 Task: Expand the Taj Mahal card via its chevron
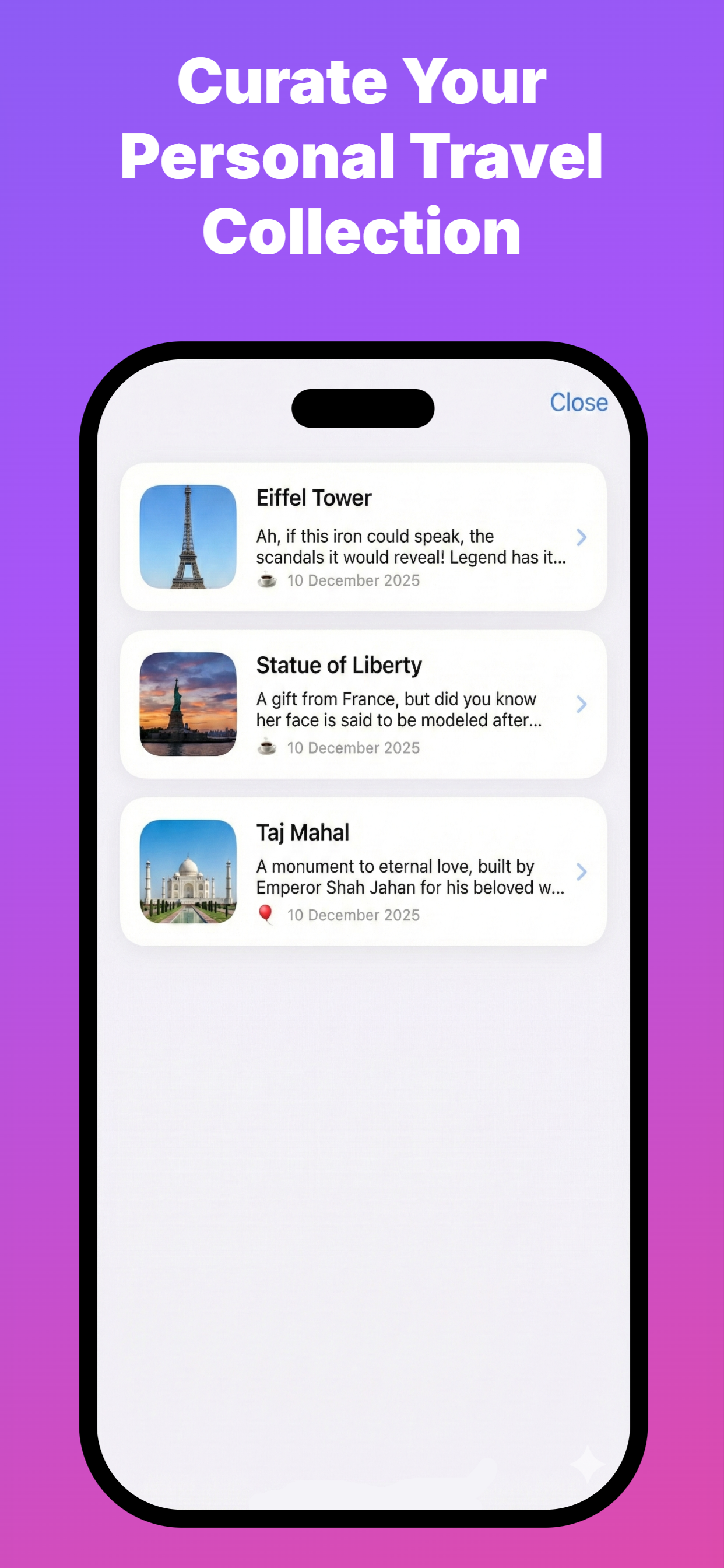582,872
